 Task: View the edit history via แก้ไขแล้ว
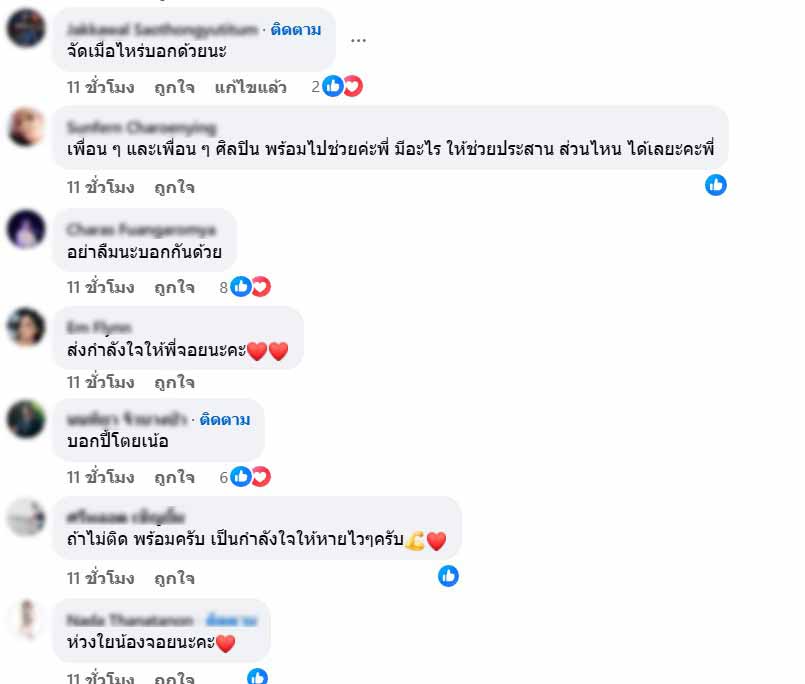[250, 87]
